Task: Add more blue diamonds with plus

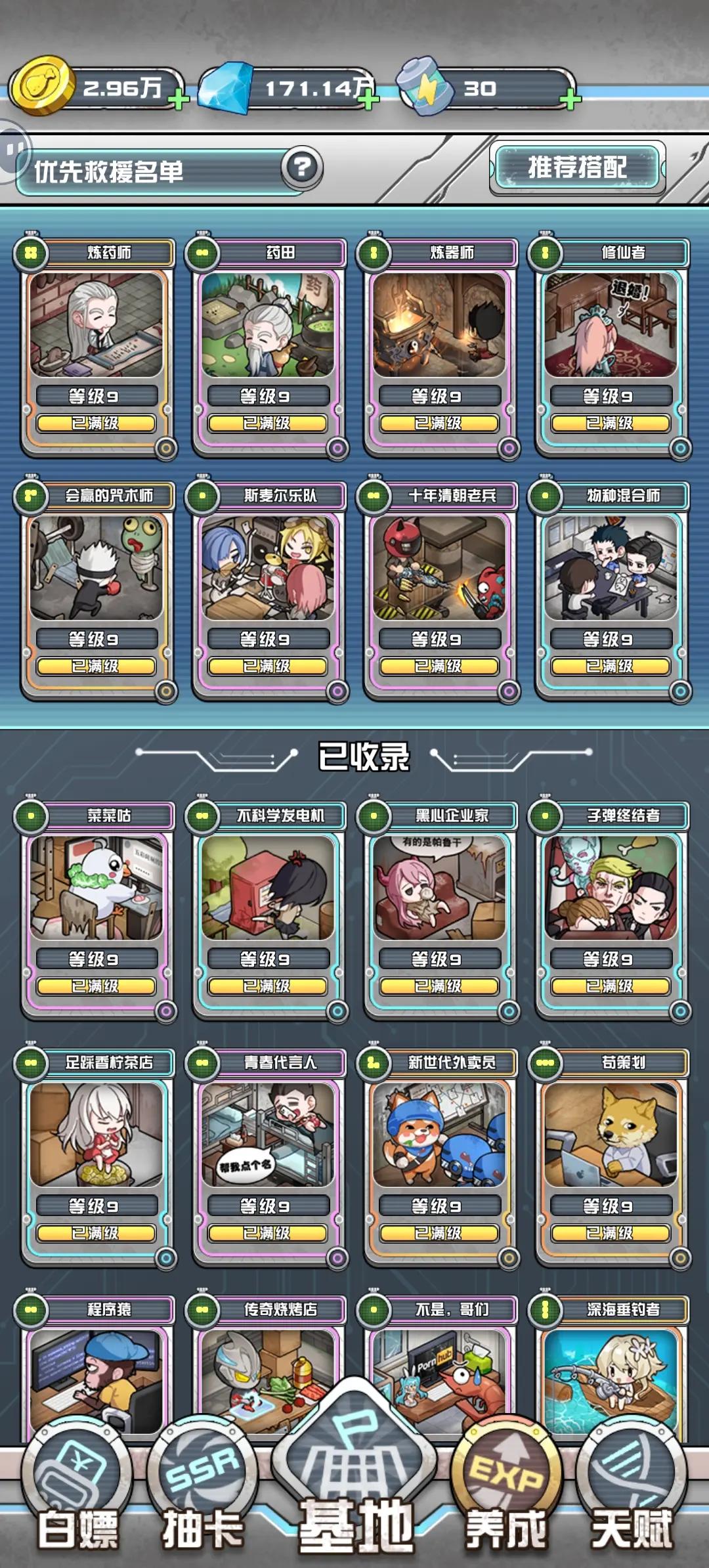Action: pyautogui.click(x=368, y=100)
